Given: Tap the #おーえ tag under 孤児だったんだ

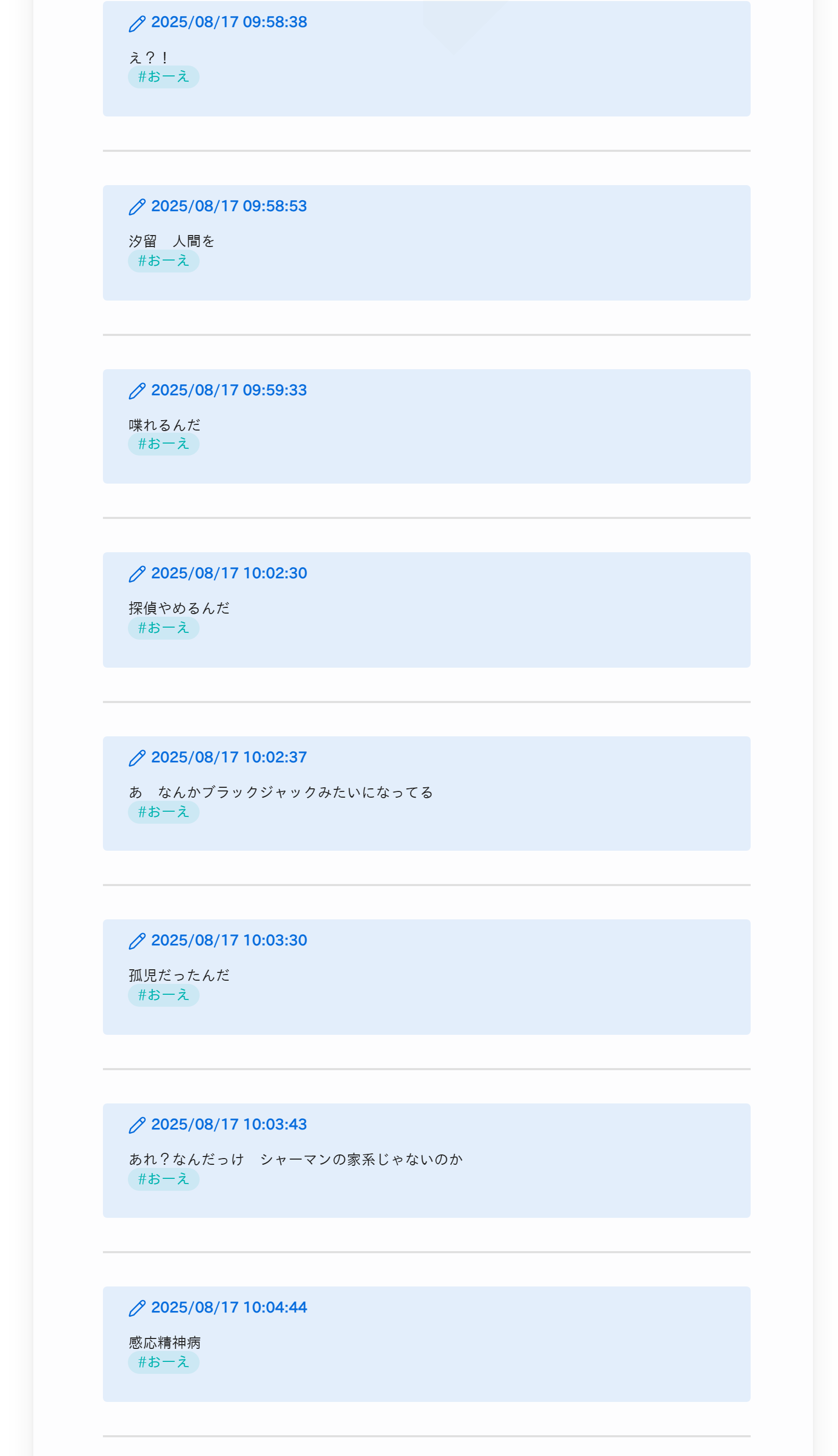Looking at the screenshot, I should coord(163,995).
